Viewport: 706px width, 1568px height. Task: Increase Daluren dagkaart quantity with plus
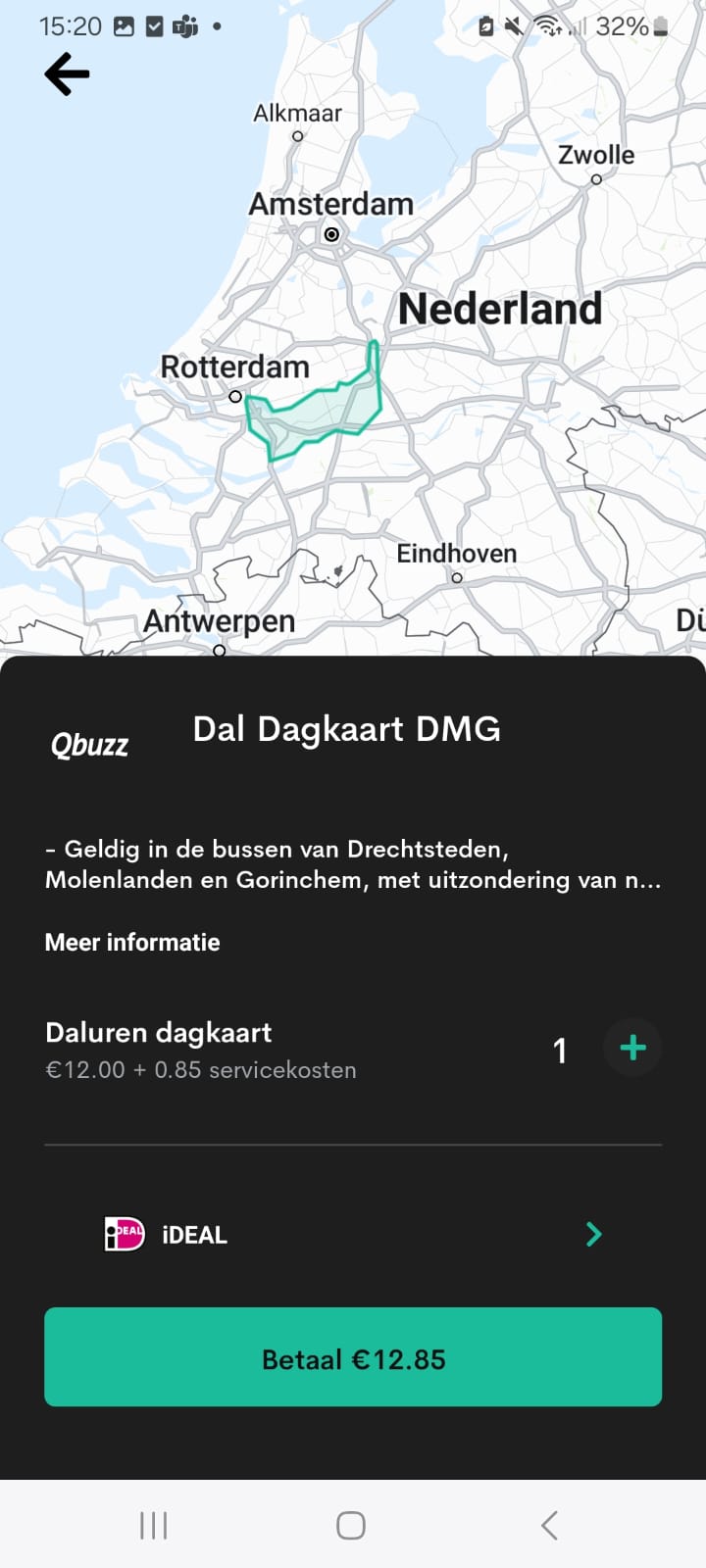tap(632, 1048)
